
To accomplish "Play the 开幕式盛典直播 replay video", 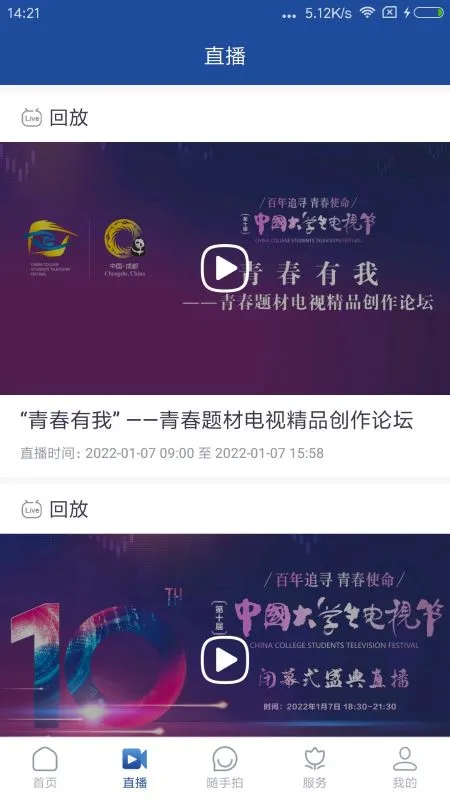I will coord(224,660).
